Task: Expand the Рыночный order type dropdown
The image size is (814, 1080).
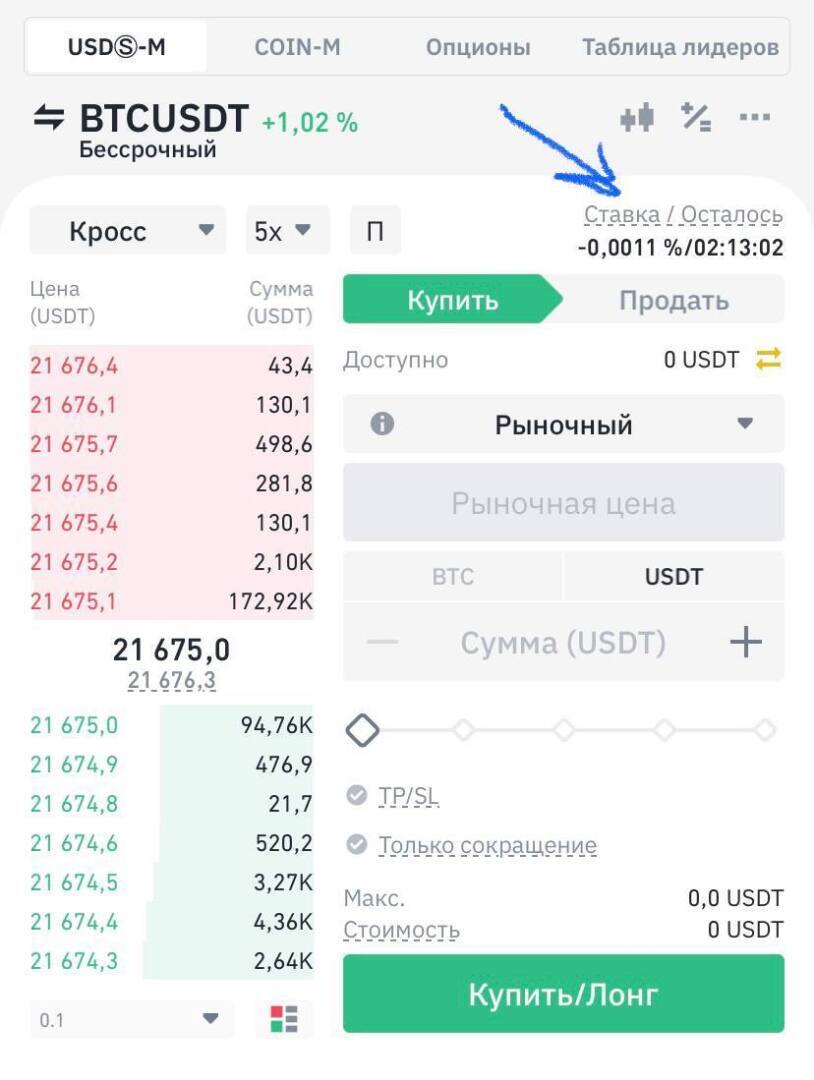Action: 563,424
